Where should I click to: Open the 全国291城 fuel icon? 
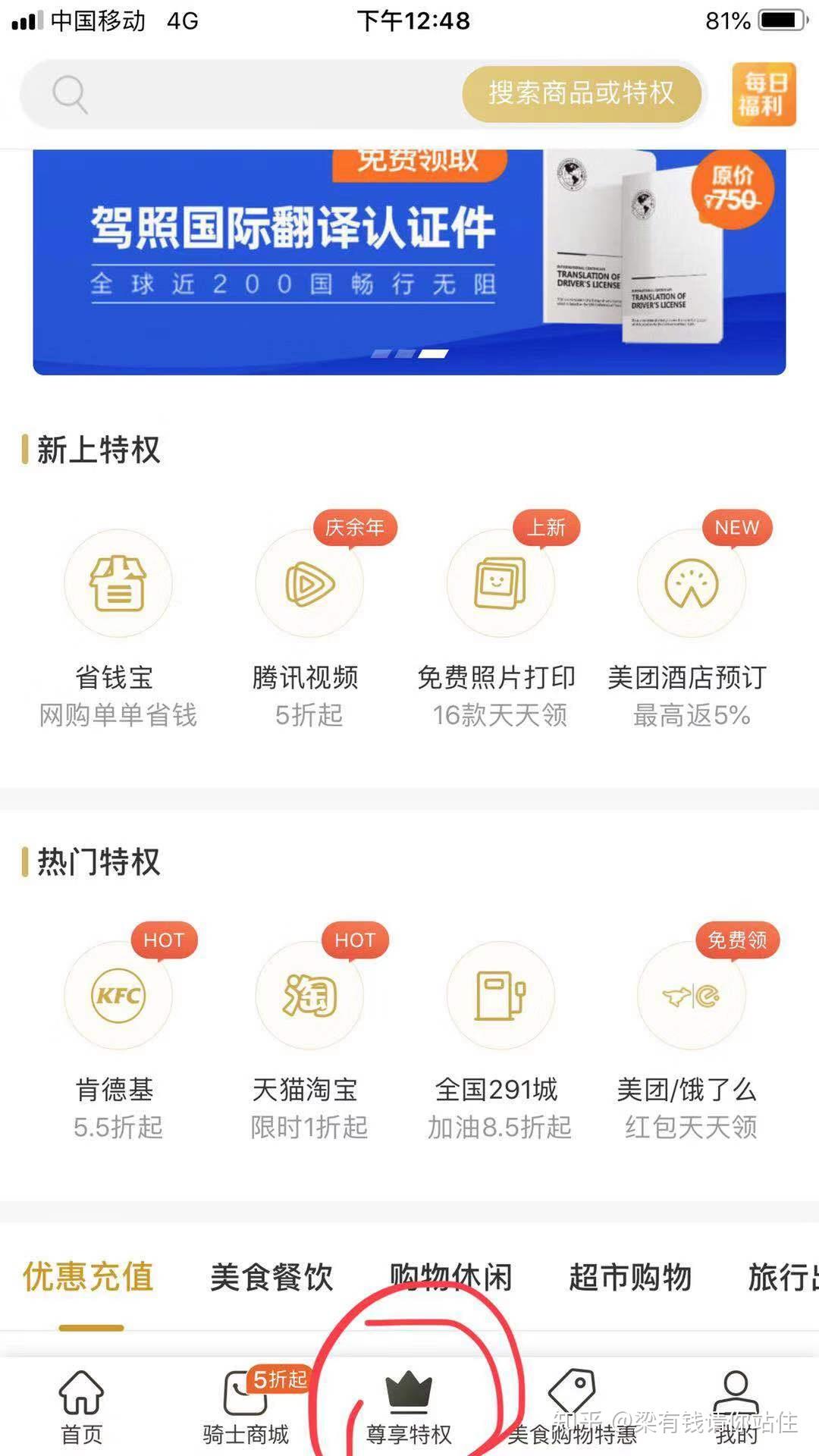tap(500, 997)
